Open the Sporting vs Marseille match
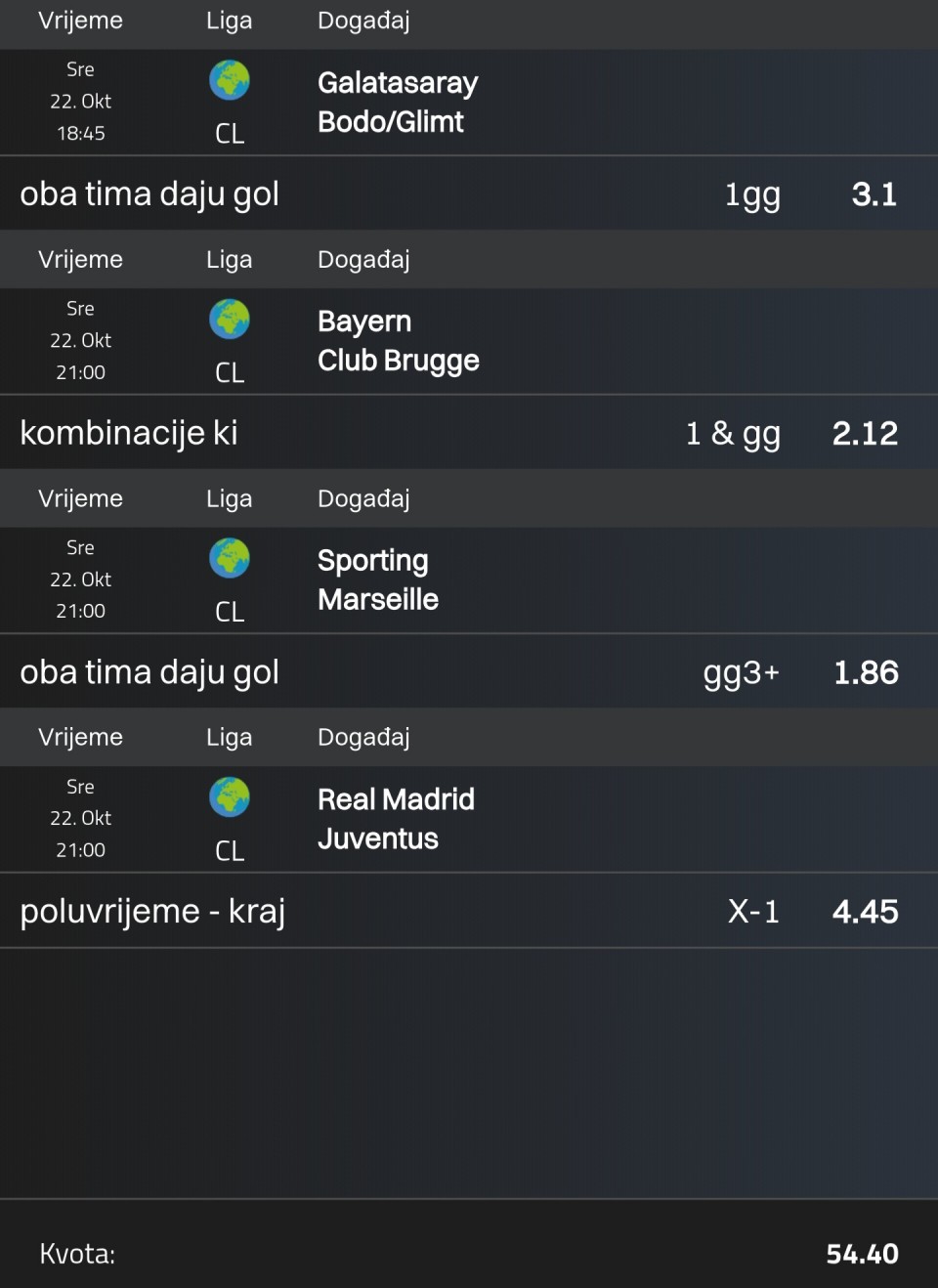The height and width of the screenshot is (1288, 938). pos(378,580)
